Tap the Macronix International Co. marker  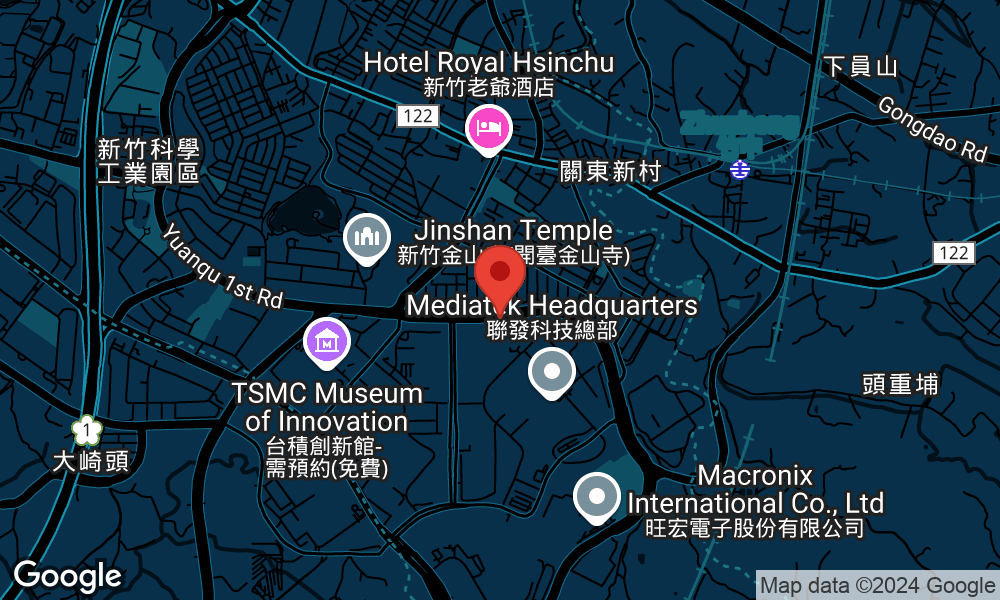point(597,496)
